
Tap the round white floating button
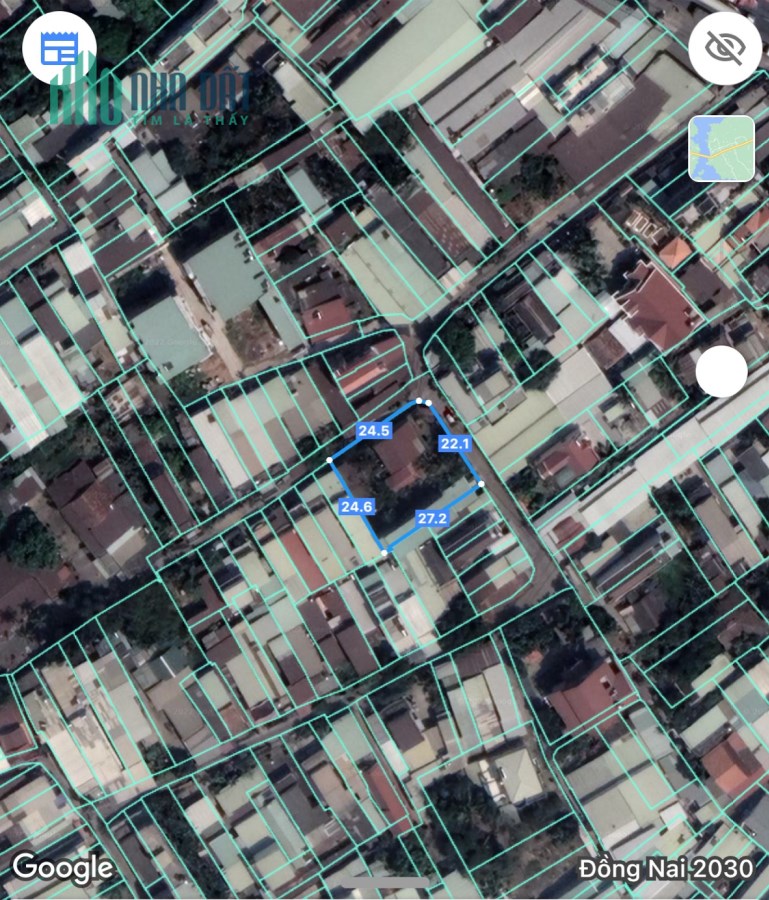click(721, 371)
